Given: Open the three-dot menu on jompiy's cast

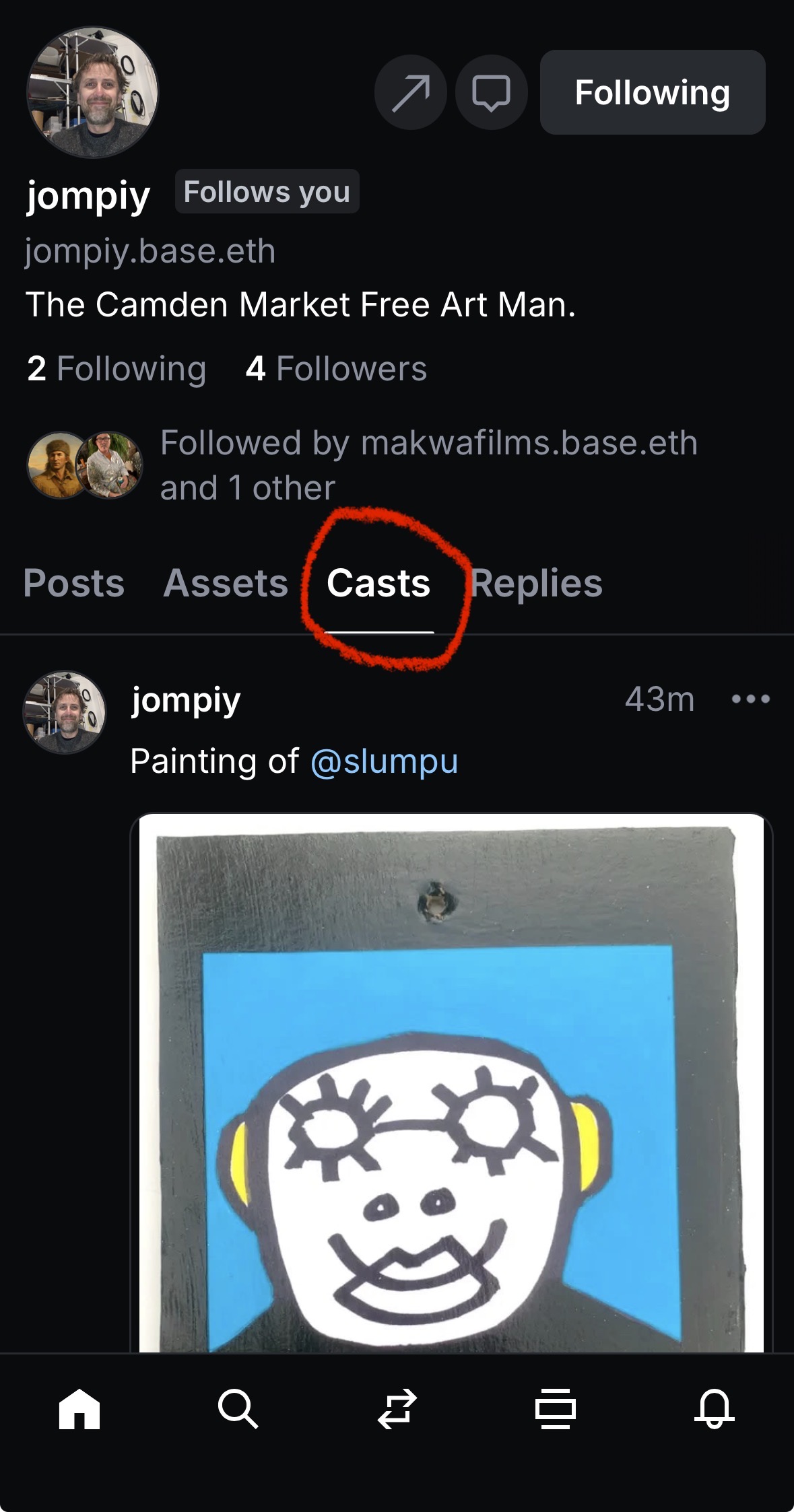Looking at the screenshot, I should click(750, 699).
